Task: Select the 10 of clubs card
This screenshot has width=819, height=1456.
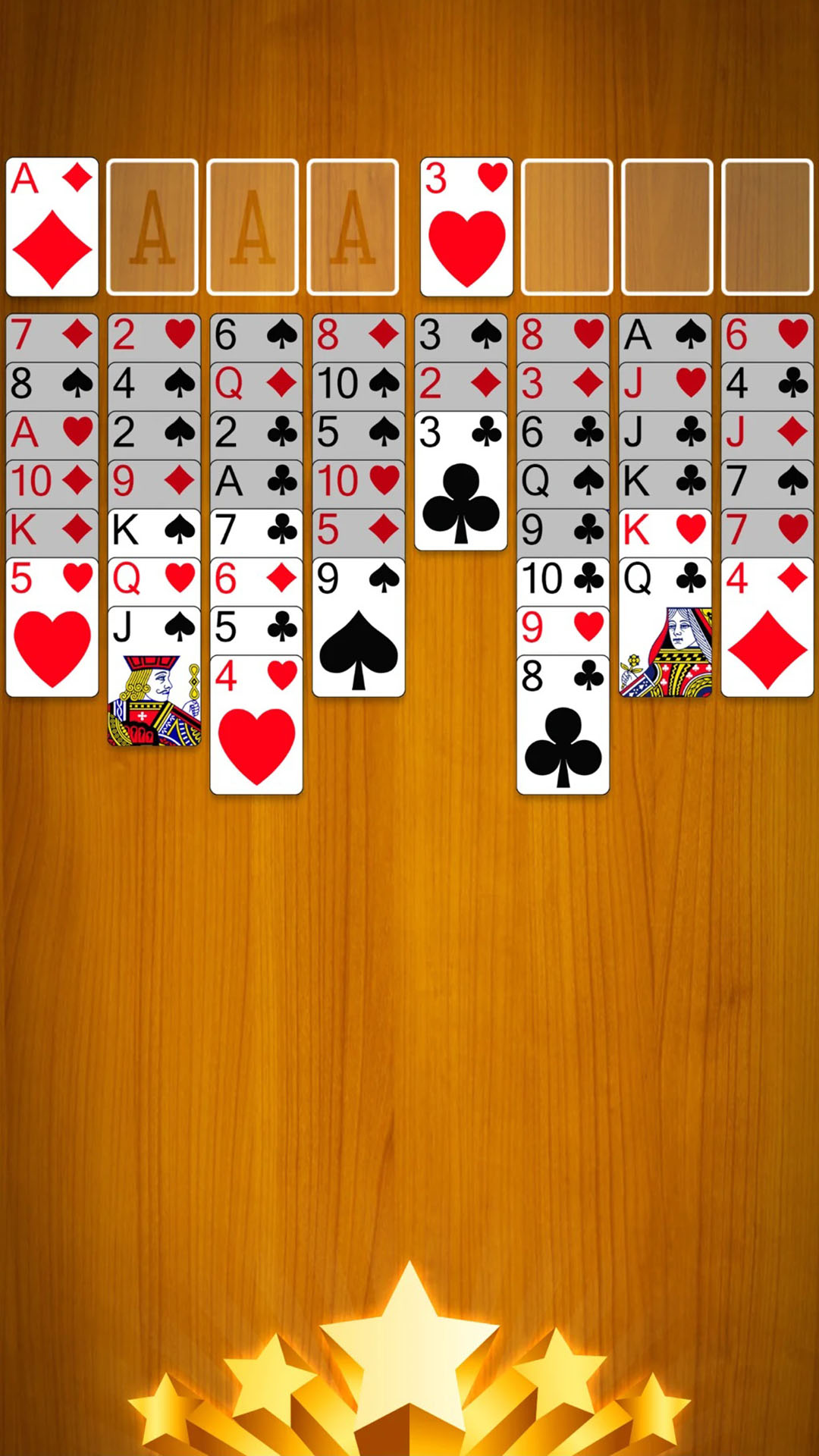Action: 563,580
